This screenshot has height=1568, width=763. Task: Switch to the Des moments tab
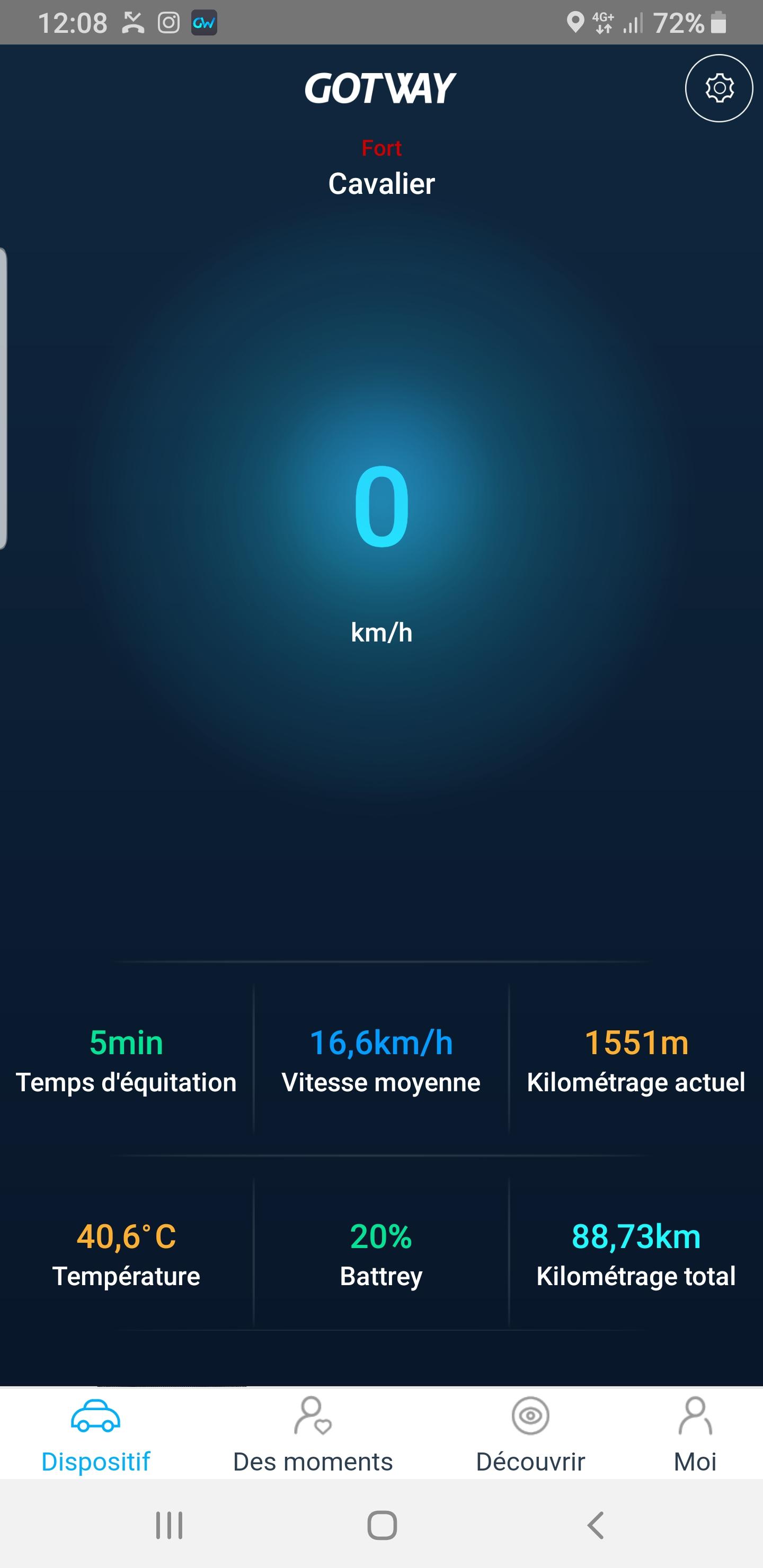click(313, 1435)
